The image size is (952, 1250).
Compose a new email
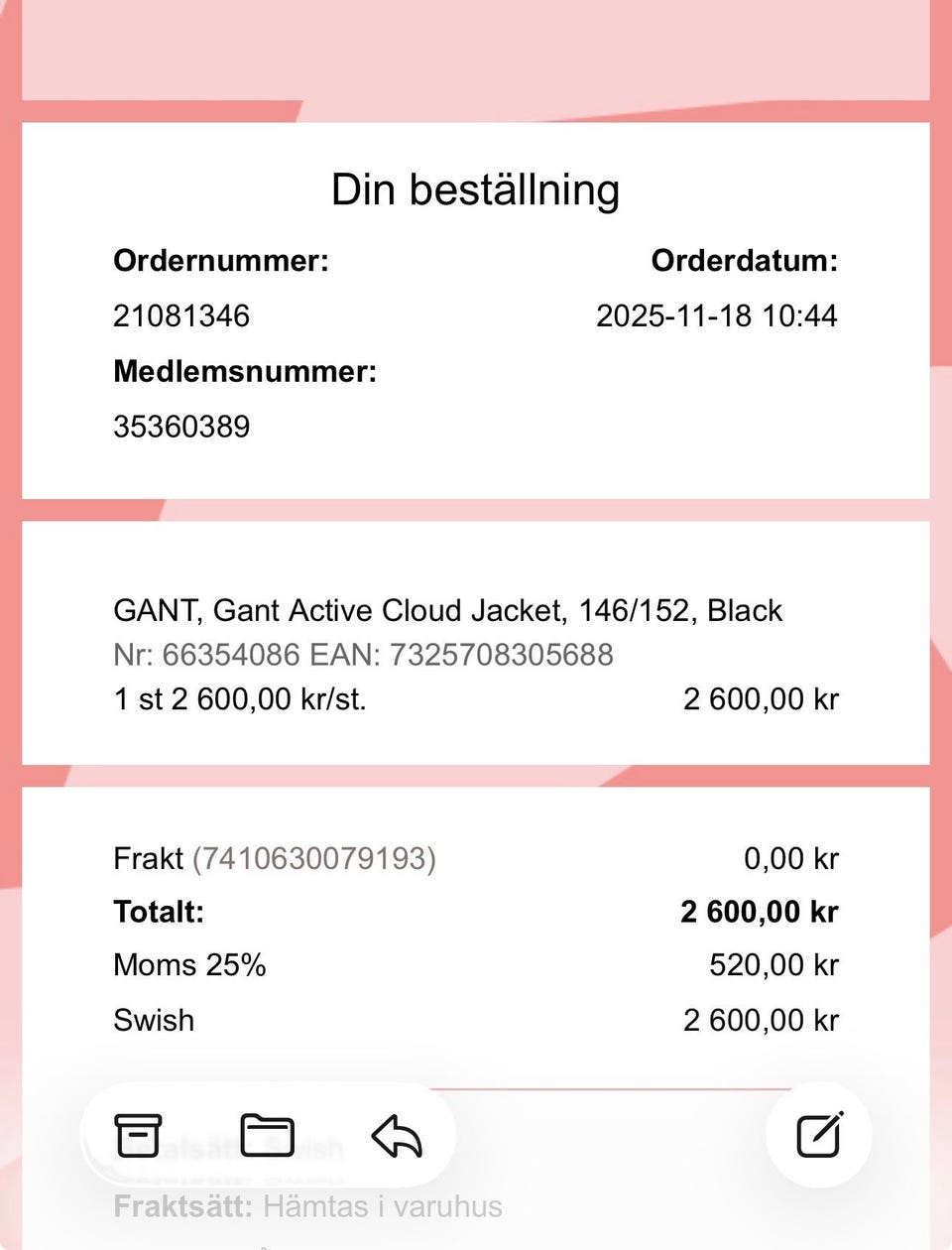coord(819,1135)
